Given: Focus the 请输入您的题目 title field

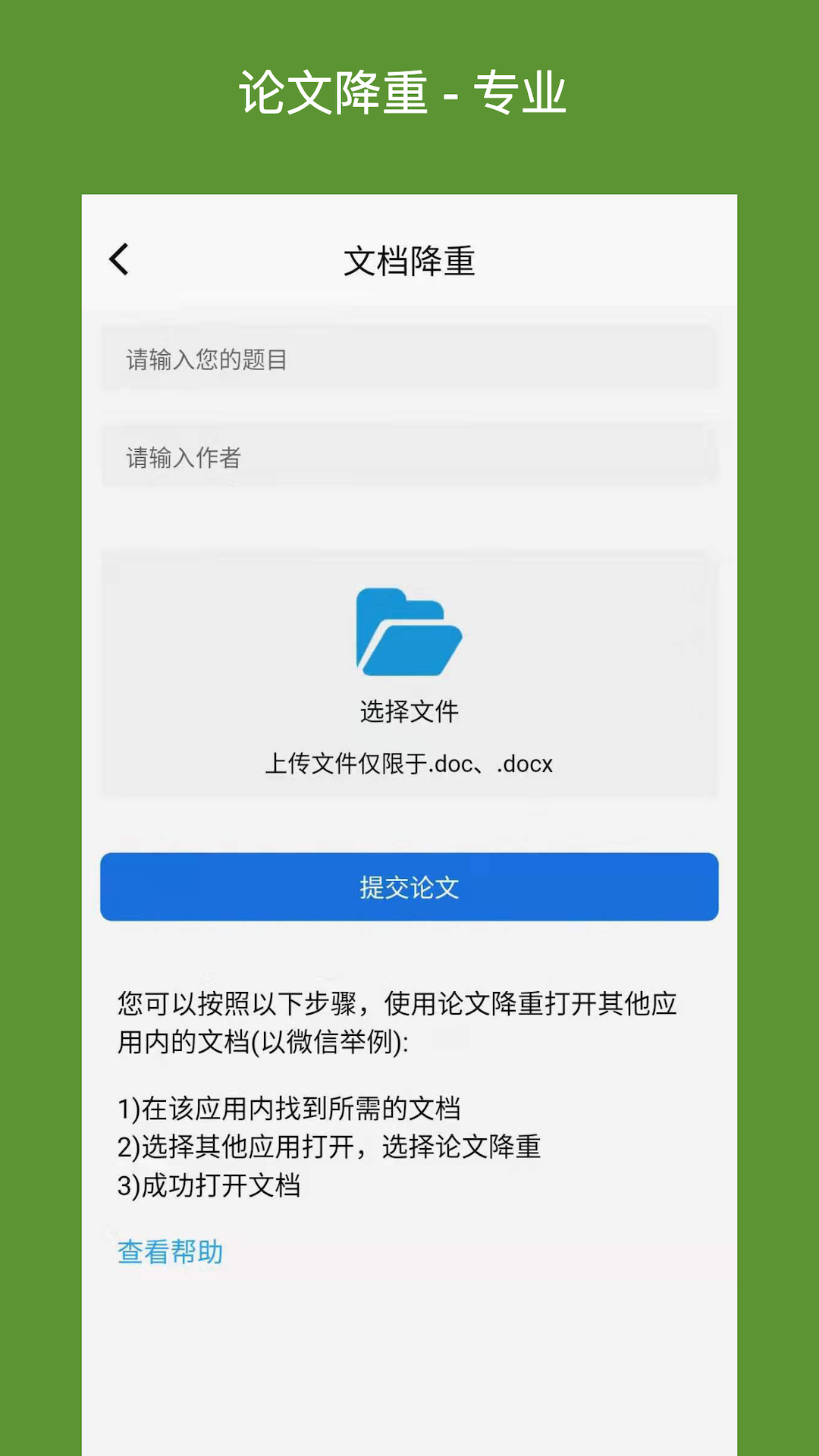Looking at the screenshot, I should click(409, 359).
